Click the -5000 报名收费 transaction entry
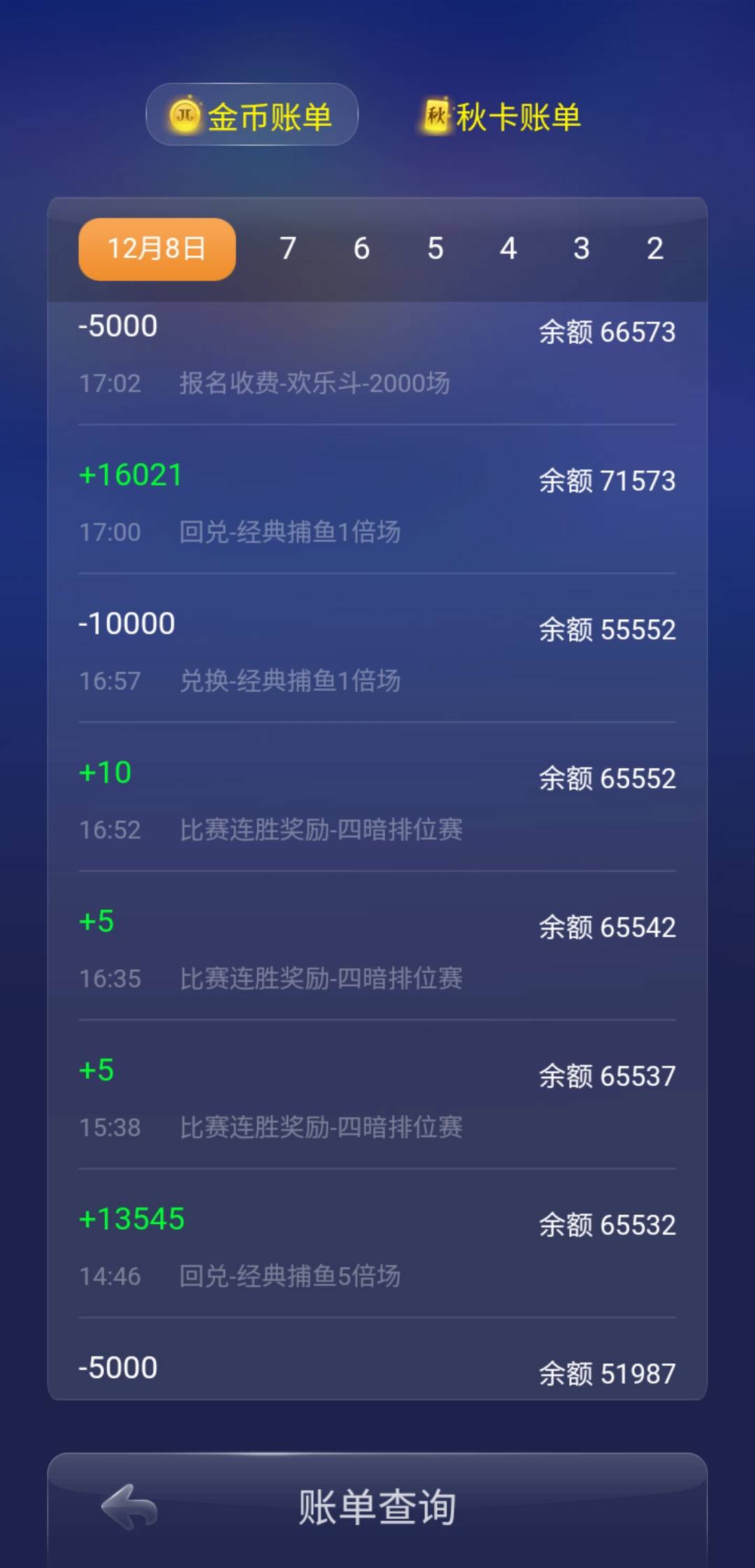 [x=377, y=353]
